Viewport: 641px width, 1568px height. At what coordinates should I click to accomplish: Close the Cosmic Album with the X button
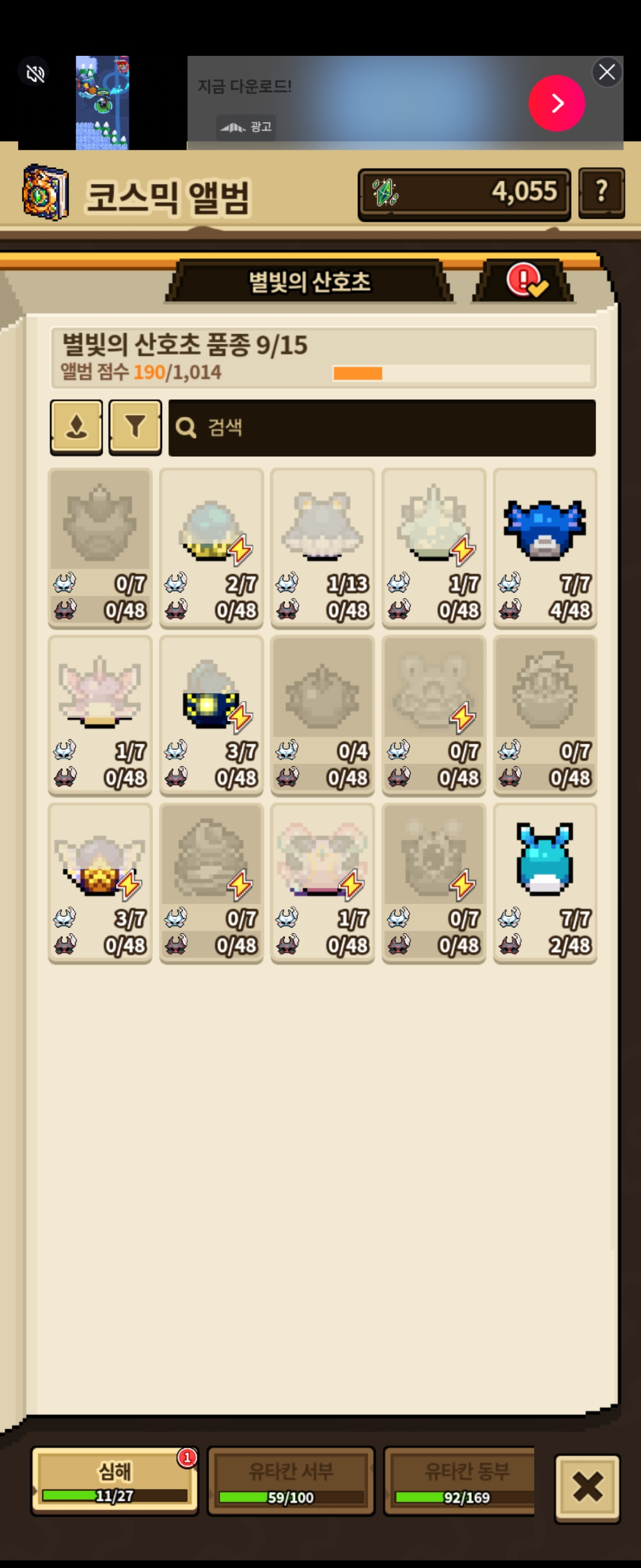click(587, 1488)
